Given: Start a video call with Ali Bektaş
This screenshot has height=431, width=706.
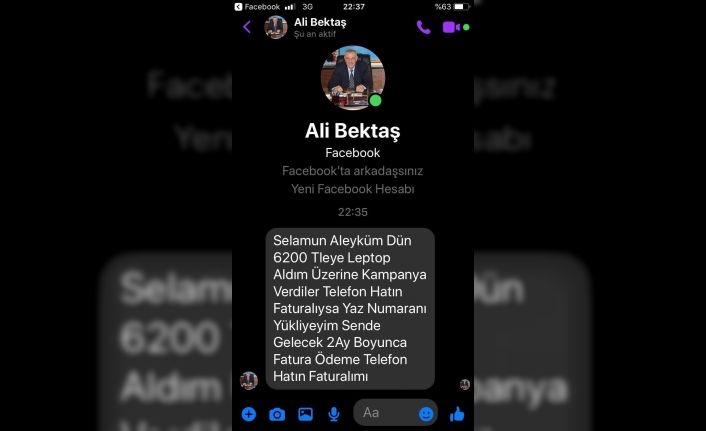Looking at the screenshot, I should pyautogui.click(x=451, y=27).
